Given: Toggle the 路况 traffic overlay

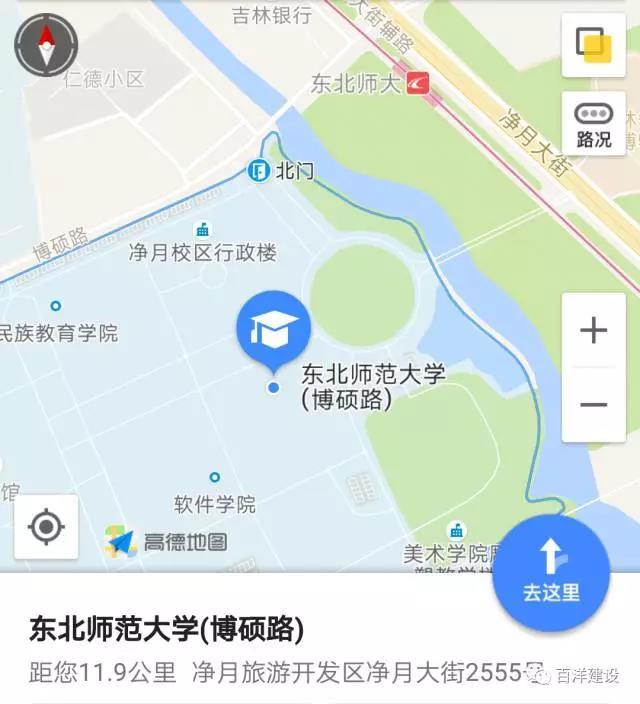Looking at the screenshot, I should (593, 124).
